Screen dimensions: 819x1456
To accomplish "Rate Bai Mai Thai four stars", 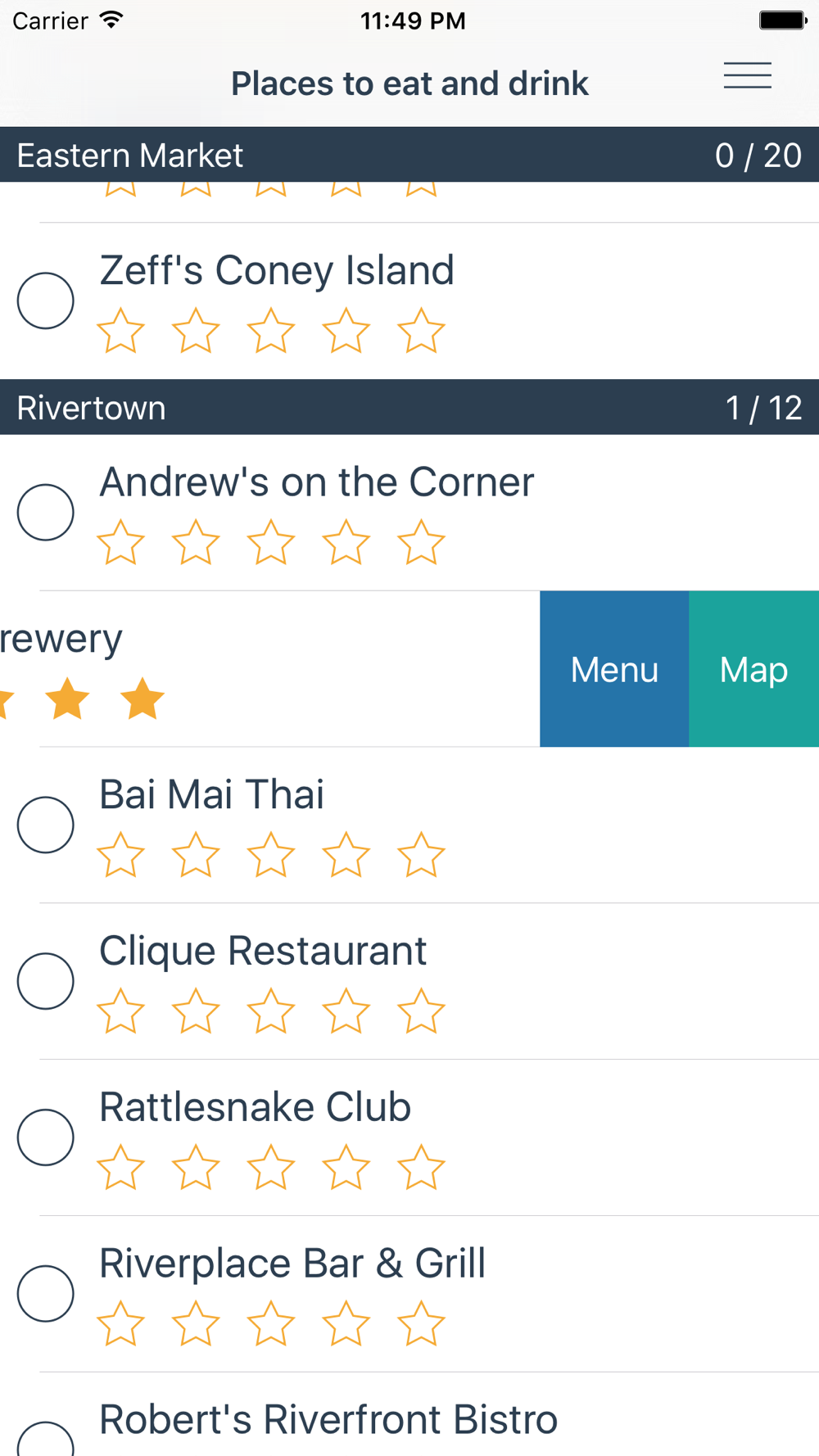I will click(346, 855).
